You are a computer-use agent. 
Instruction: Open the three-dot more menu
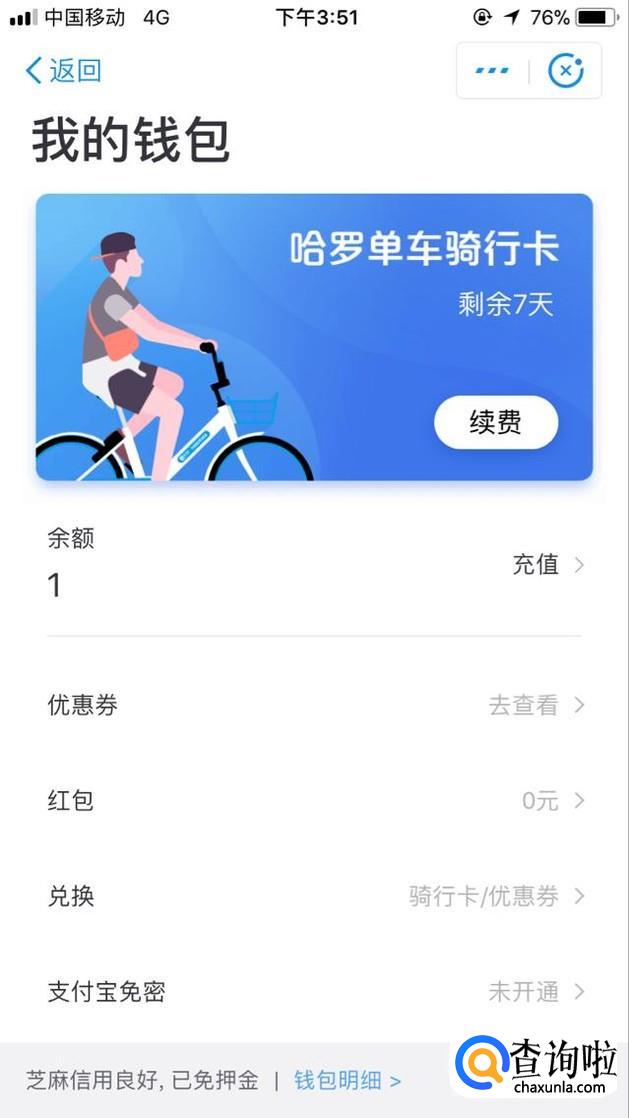492,71
